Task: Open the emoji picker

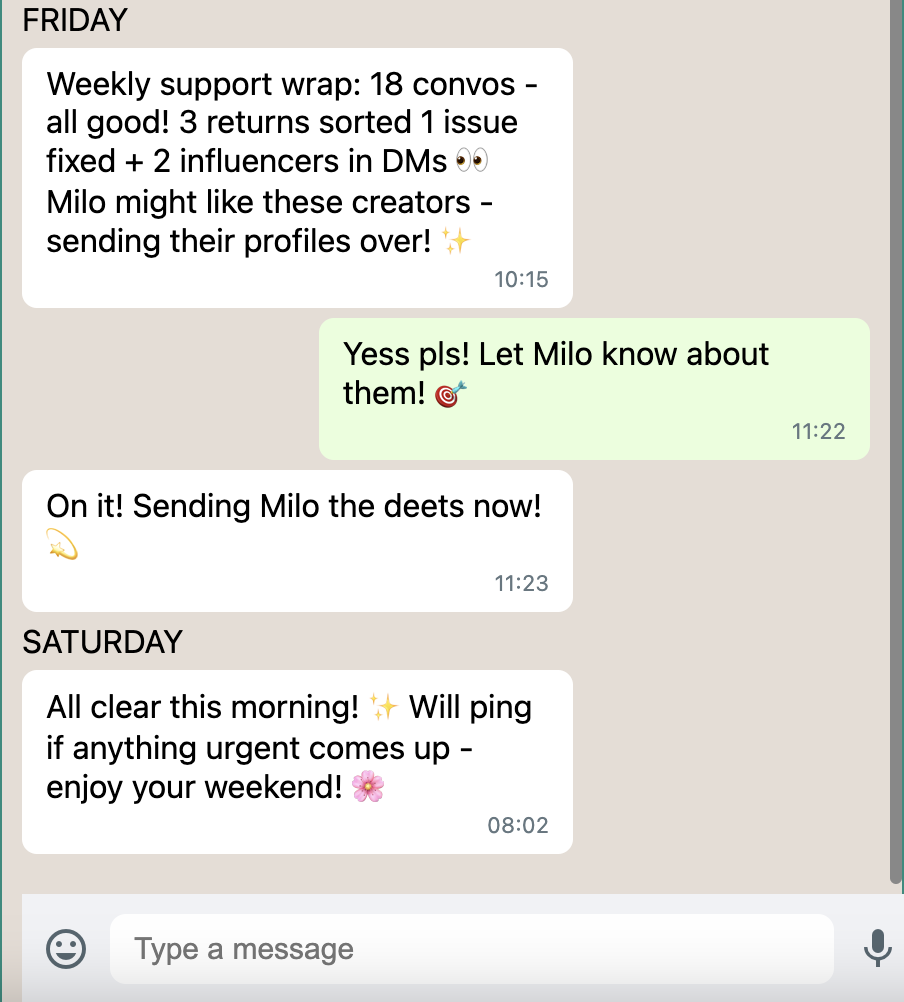Action: click(66, 948)
